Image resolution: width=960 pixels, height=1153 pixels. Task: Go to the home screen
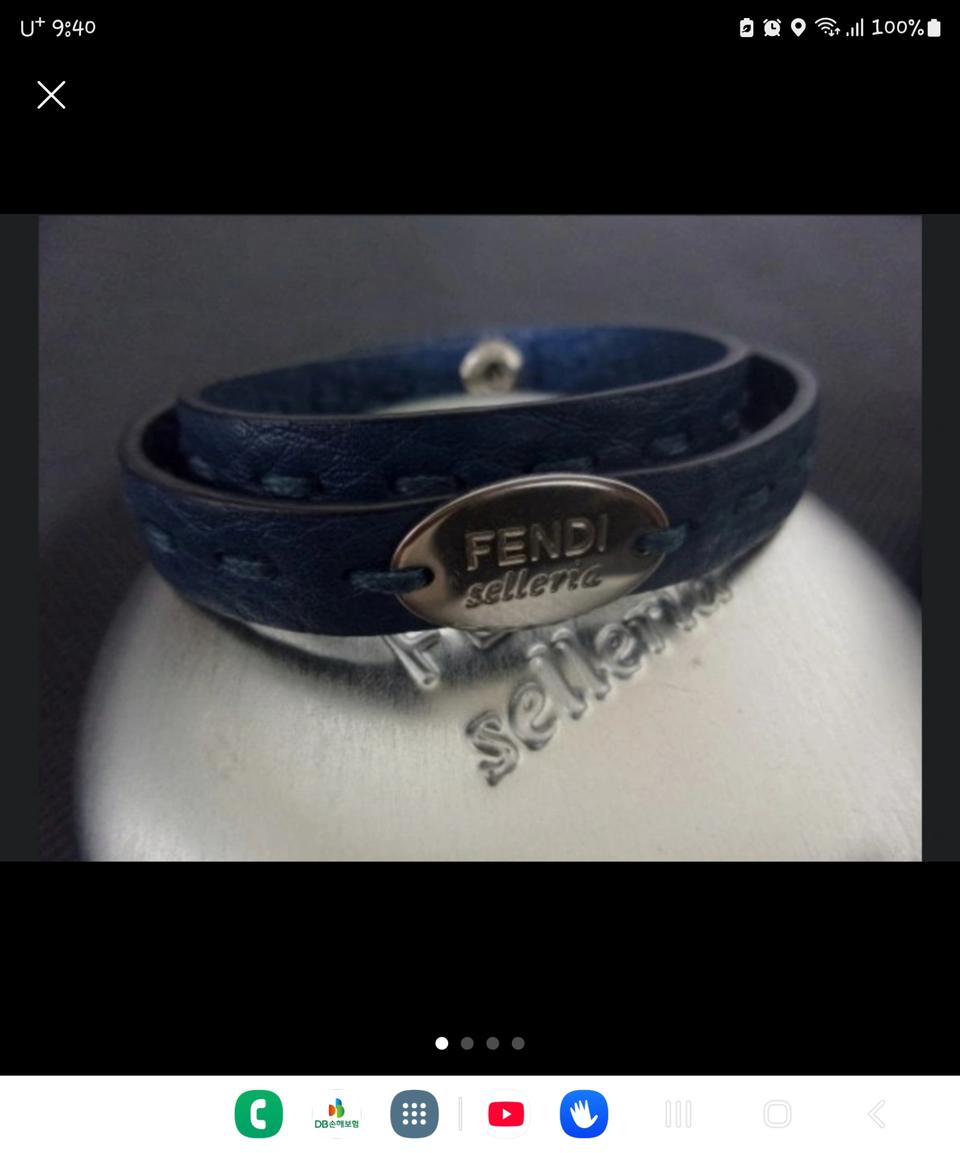[x=777, y=1114]
